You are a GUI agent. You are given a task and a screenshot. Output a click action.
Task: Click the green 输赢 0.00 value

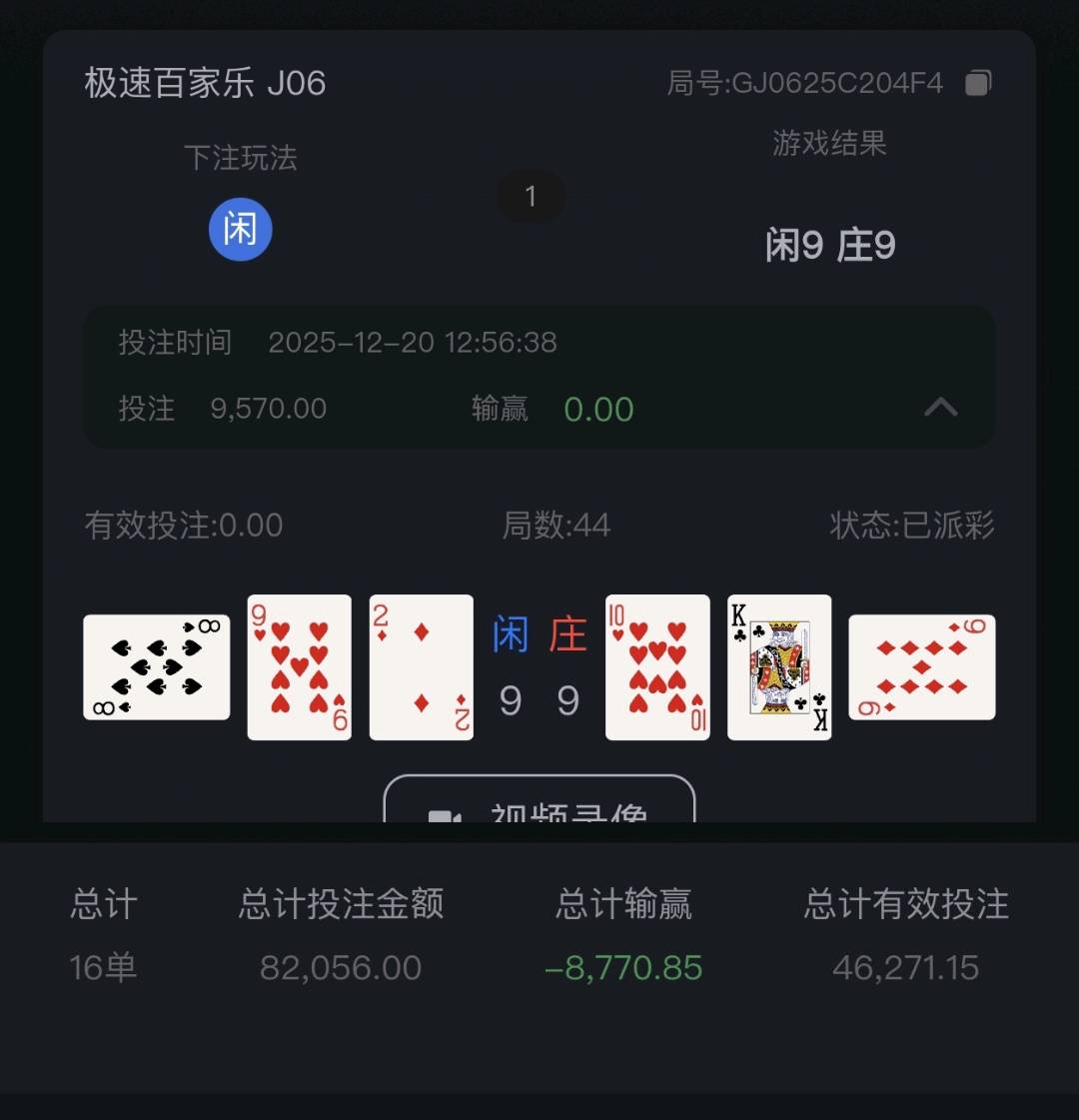click(598, 408)
